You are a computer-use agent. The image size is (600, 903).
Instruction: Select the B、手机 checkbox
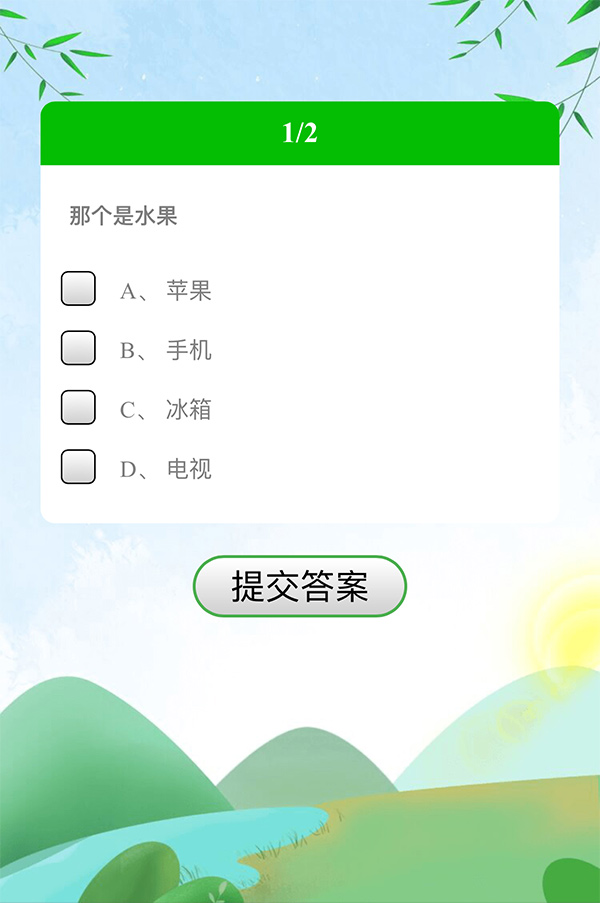78,348
